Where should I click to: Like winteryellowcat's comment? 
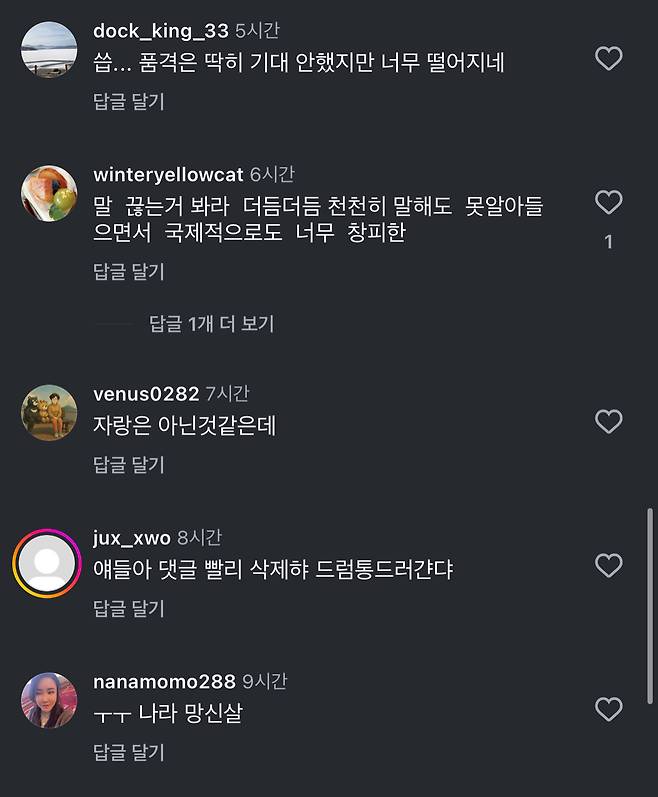tap(608, 203)
